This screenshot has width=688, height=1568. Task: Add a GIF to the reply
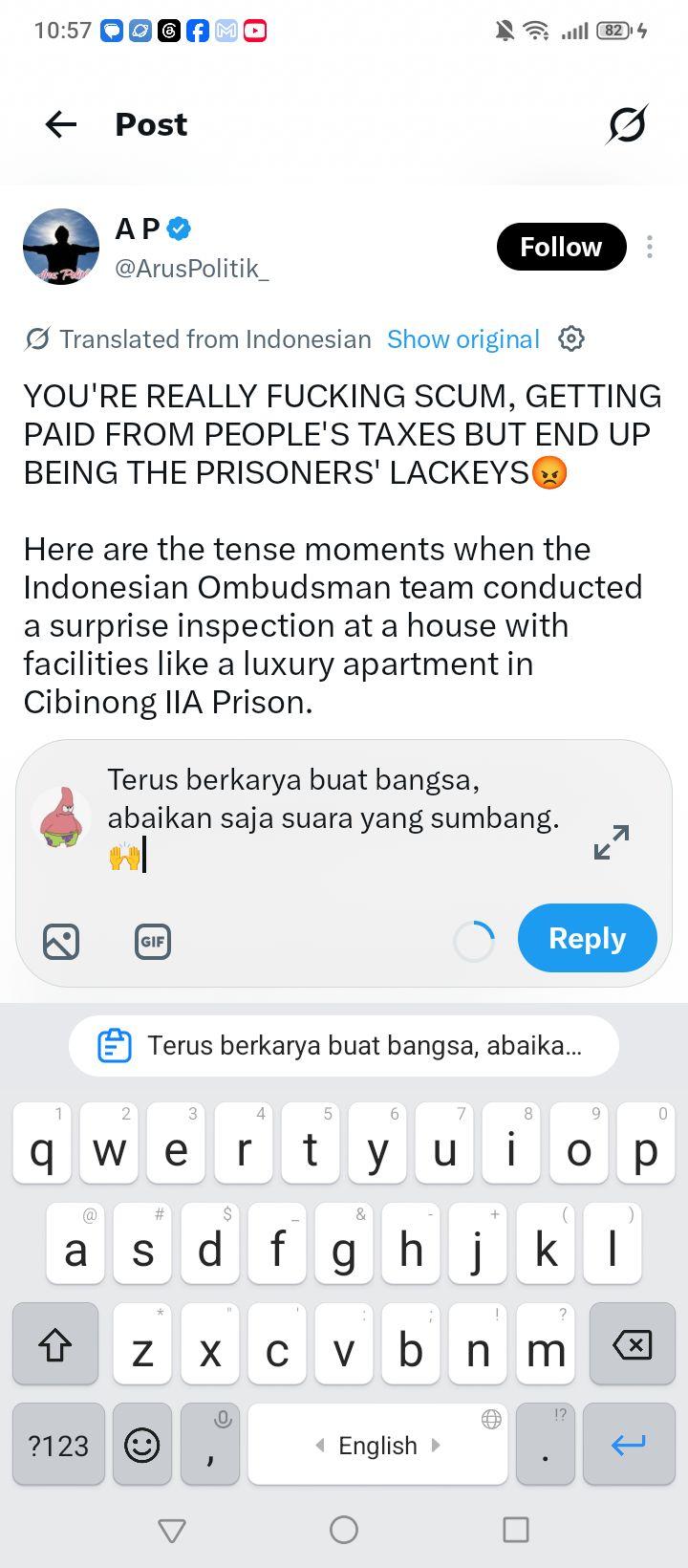153,942
